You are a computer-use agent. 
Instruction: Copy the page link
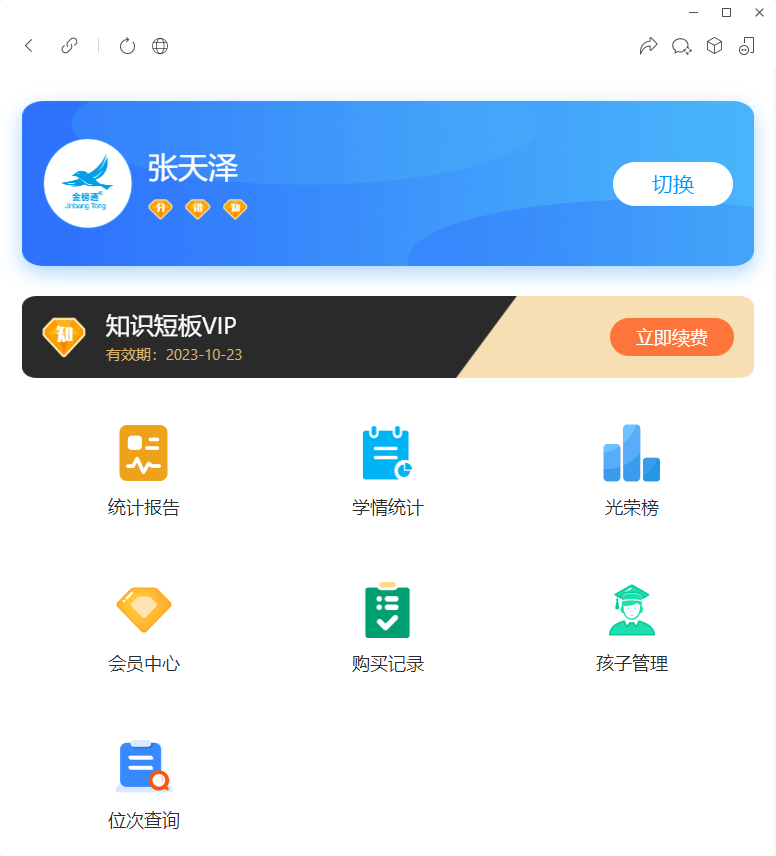pos(69,46)
